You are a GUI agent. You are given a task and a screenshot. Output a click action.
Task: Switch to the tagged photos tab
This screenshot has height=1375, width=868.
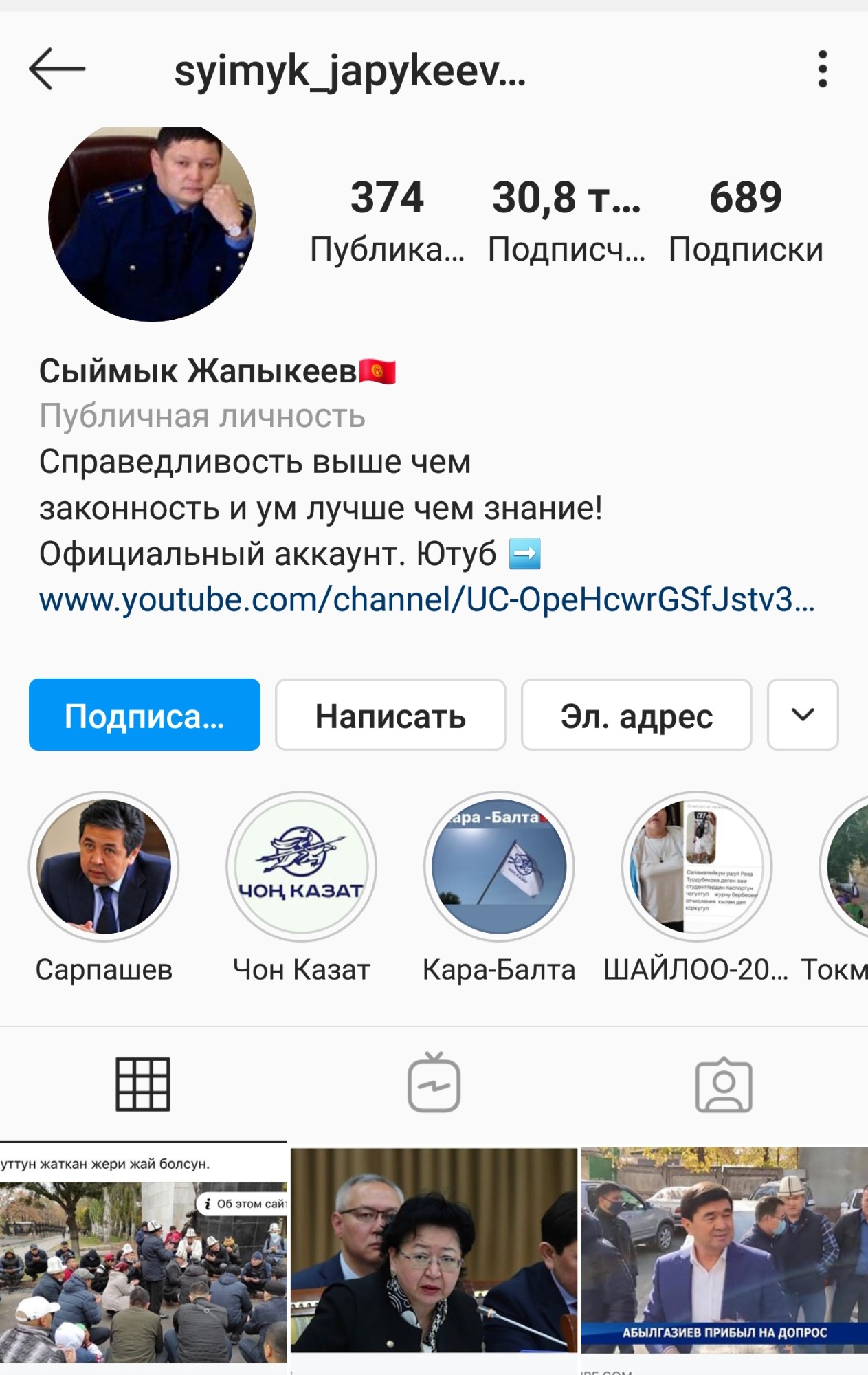click(x=724, y=1085)
